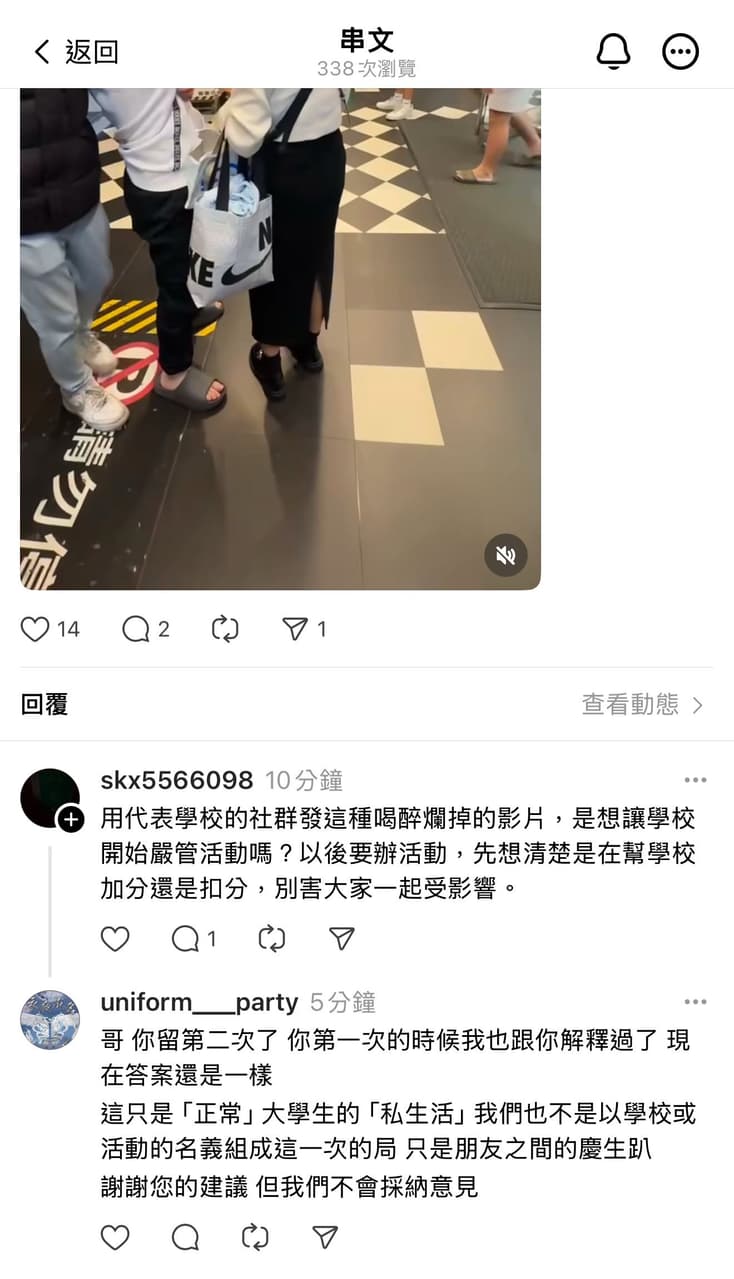This screenshot has width=734, height=1279.
Task: Open comments on the main post
Action: click(x=136, y=629)
